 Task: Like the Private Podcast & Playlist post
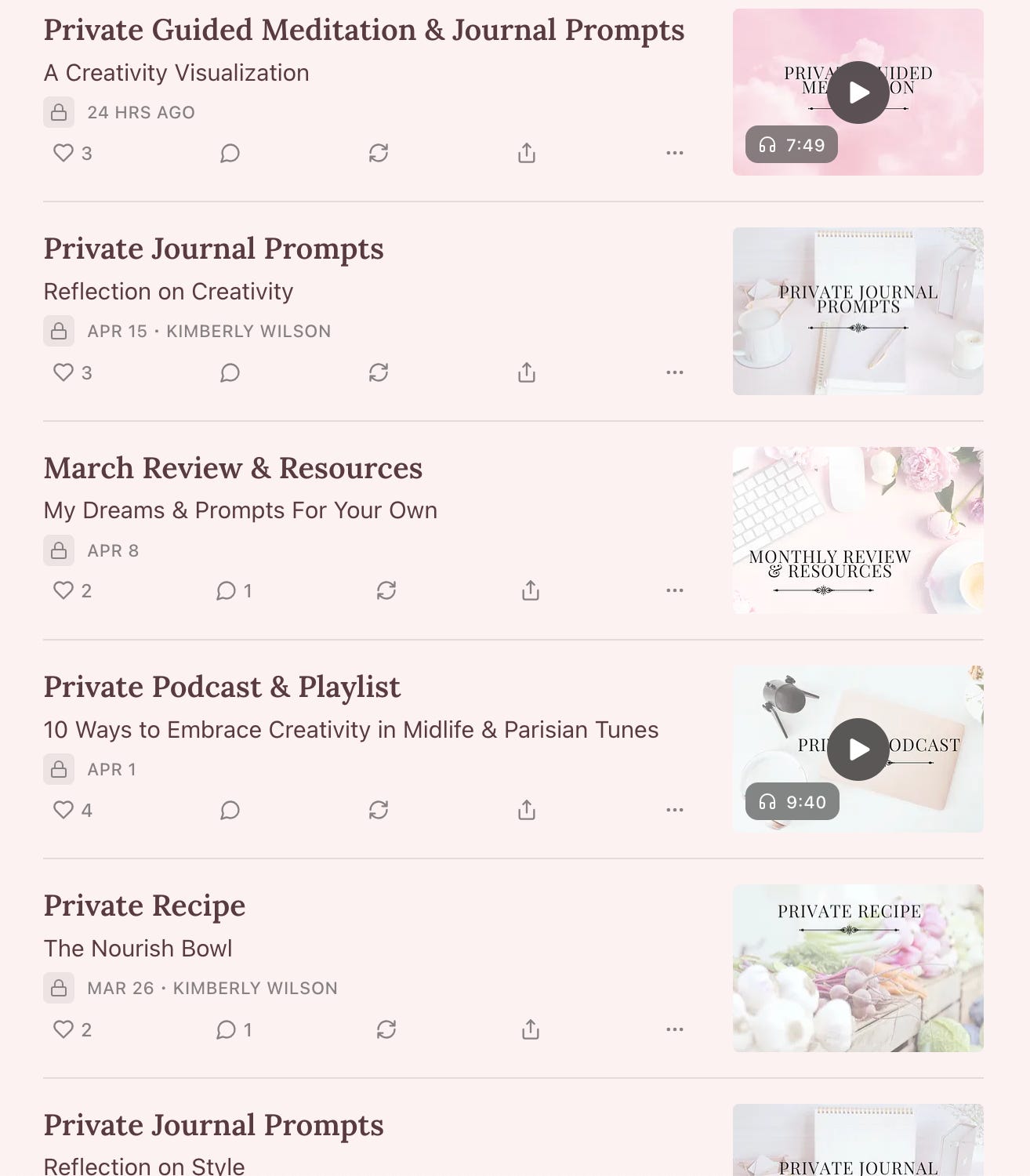63,810
